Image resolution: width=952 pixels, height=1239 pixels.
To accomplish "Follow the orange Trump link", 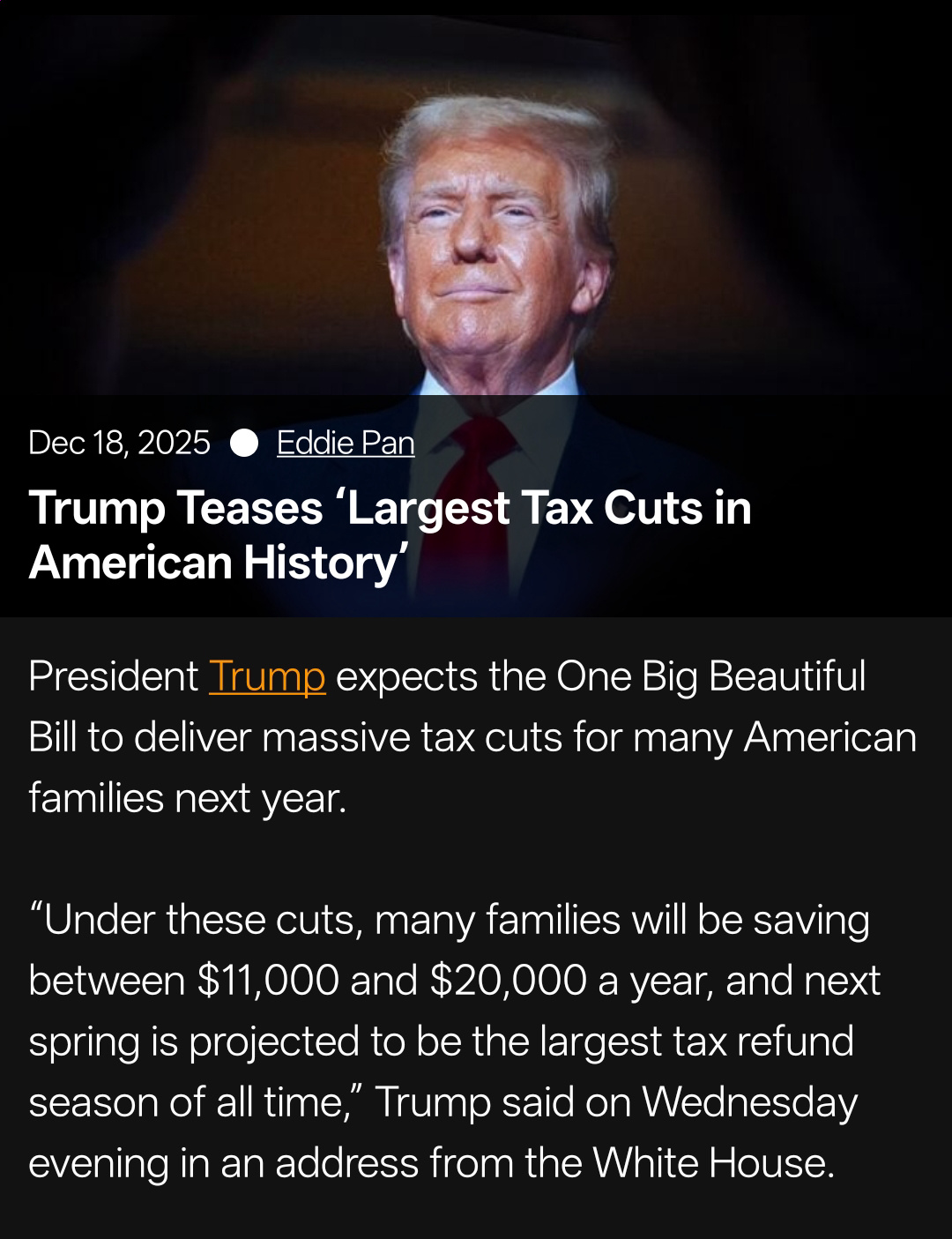I will (267, 677).
